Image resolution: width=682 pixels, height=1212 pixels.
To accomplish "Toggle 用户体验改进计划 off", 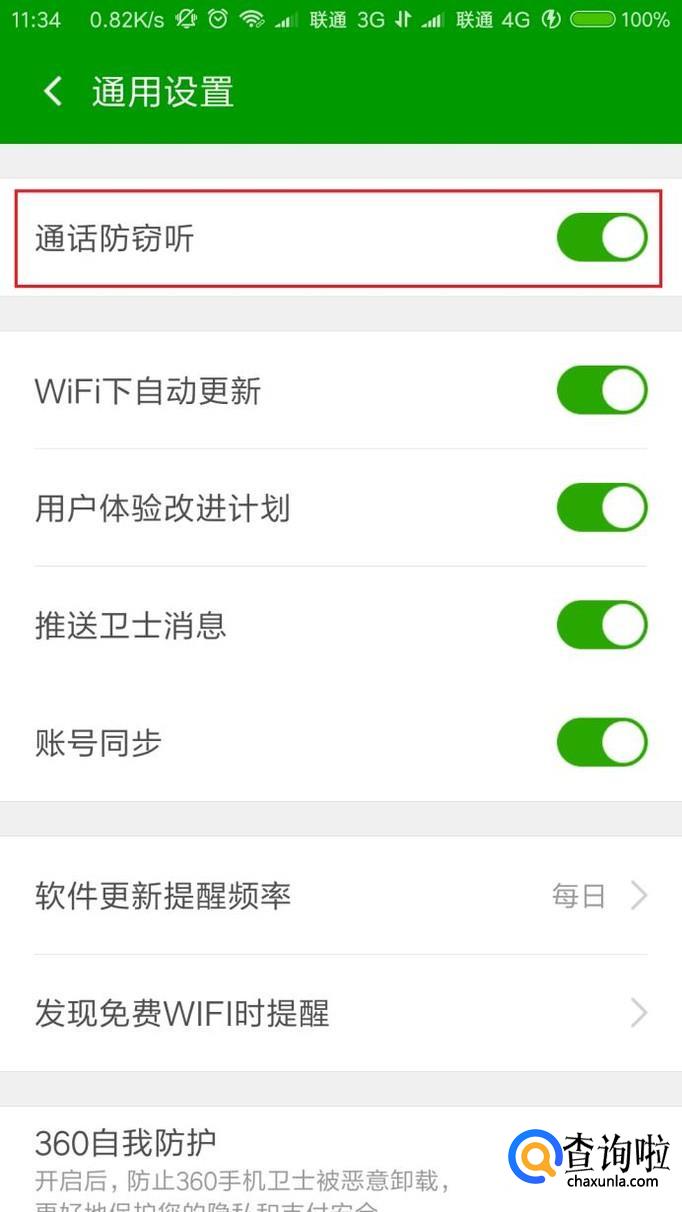I will point(601,508).
